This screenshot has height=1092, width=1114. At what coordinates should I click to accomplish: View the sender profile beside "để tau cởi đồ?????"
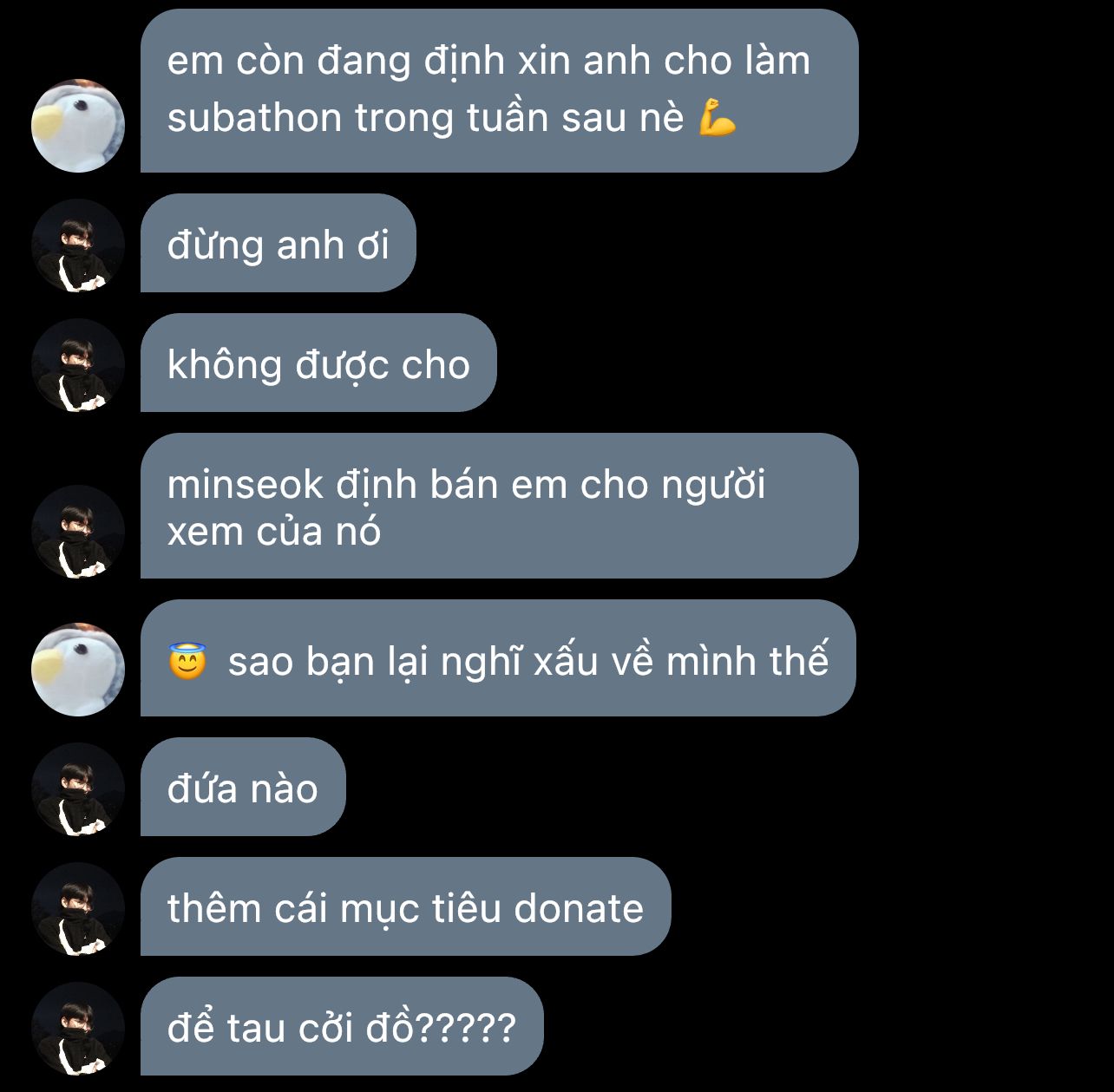click(78, 1029)
